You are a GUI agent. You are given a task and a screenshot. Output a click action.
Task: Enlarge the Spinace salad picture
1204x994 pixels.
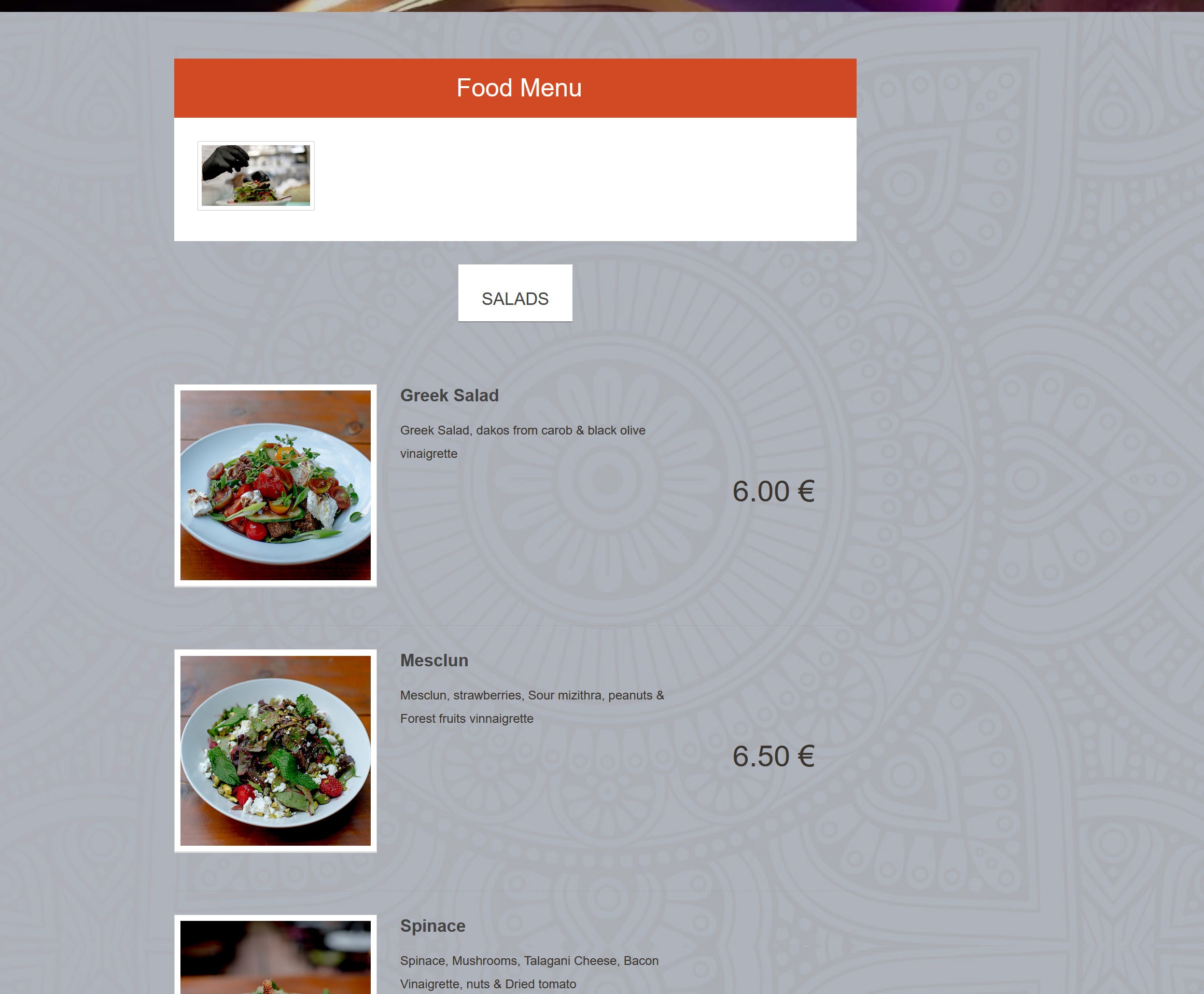[x=275, y=956]
